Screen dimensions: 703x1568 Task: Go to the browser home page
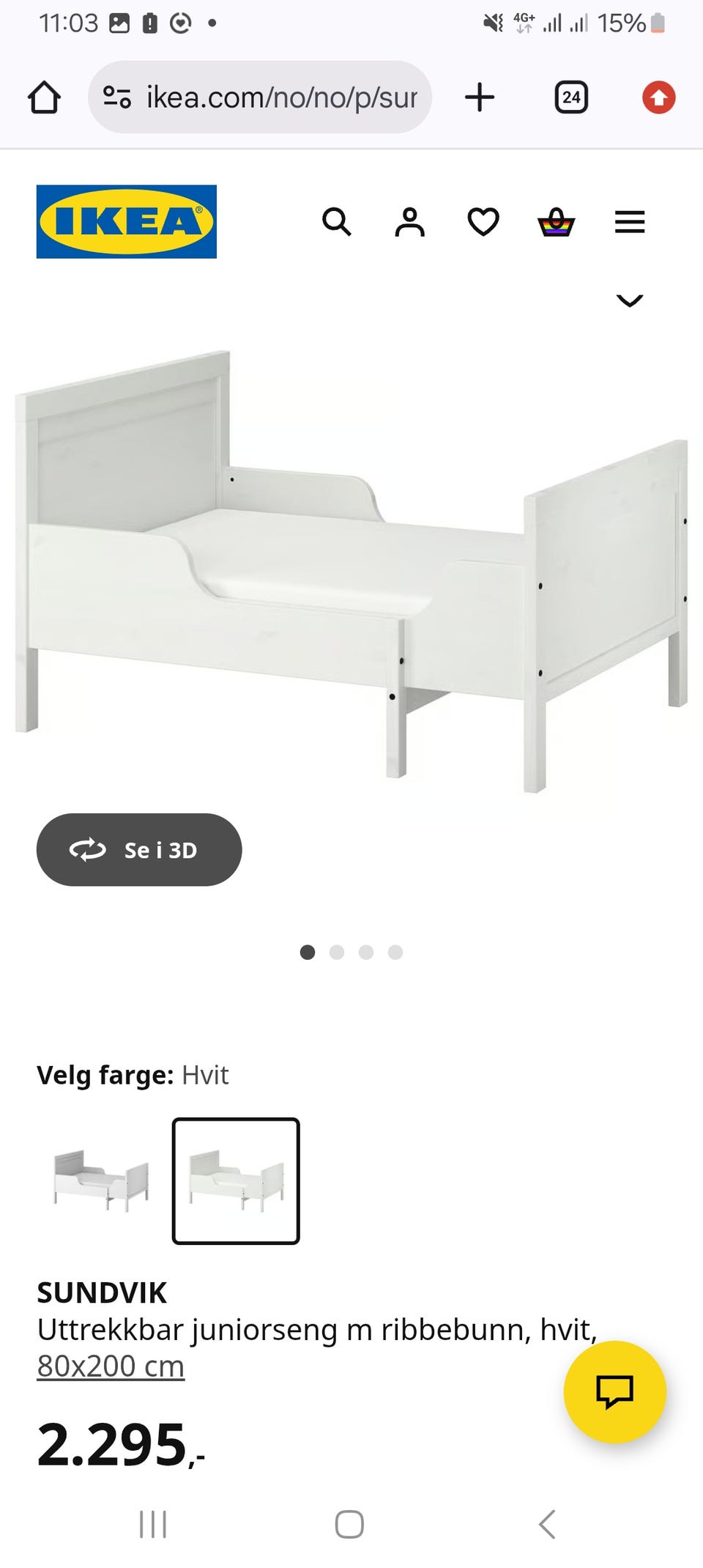[x=44, y=97]
